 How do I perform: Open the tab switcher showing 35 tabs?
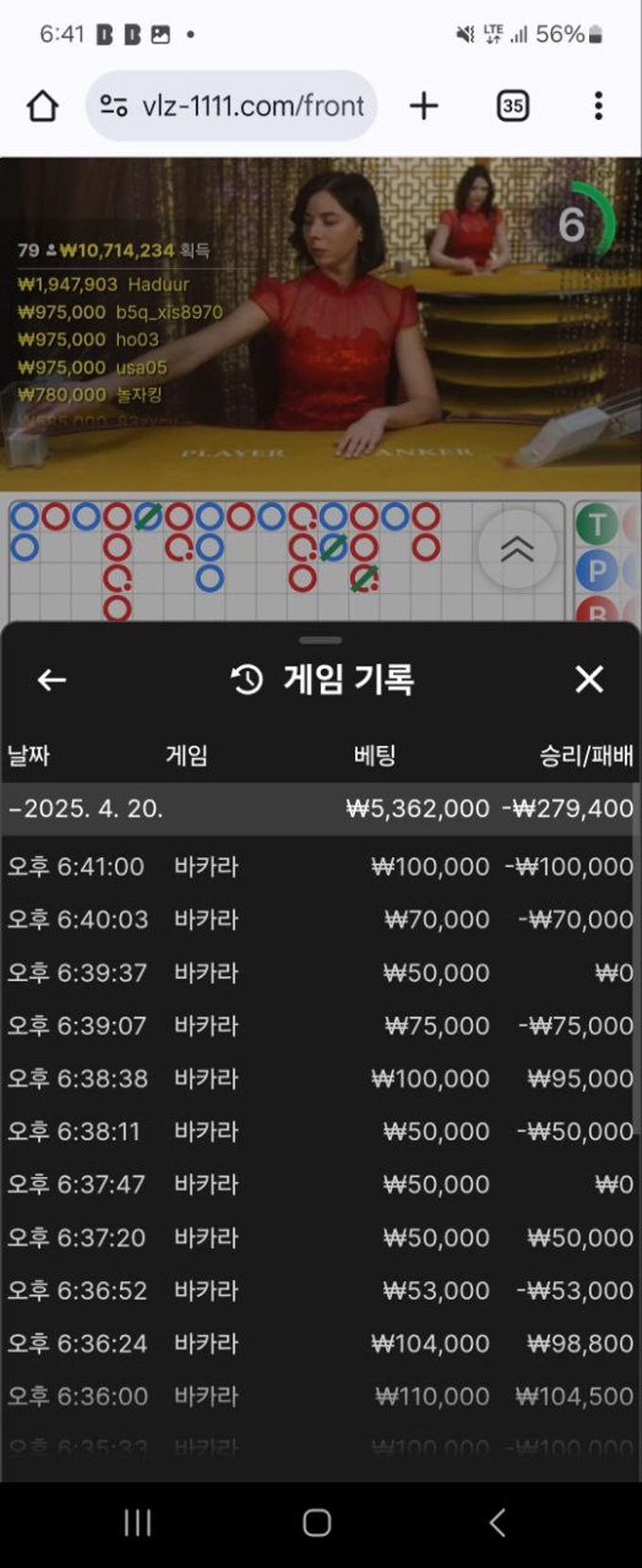point(512,106)
